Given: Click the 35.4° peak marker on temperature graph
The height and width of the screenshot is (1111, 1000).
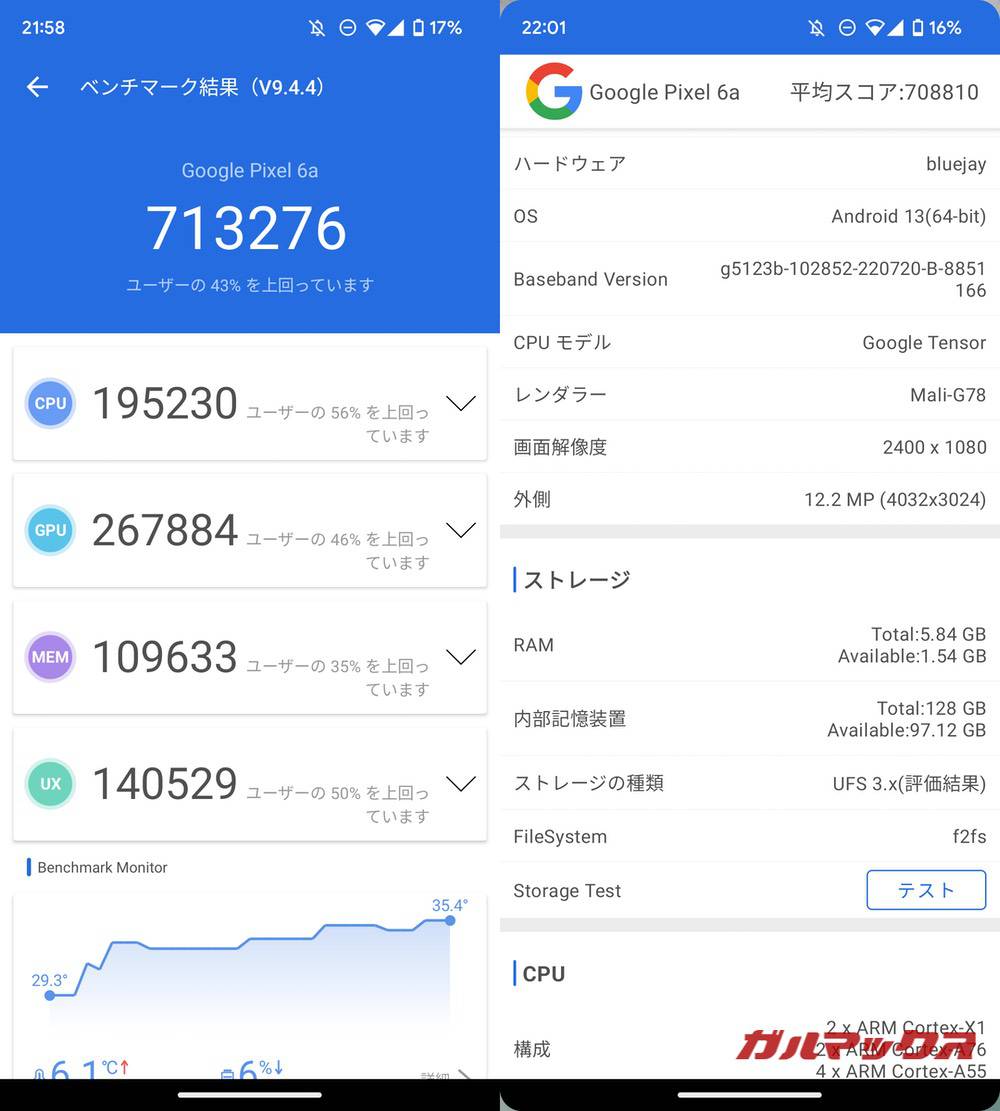Looking at the screenshot, I should click(450, 920).
